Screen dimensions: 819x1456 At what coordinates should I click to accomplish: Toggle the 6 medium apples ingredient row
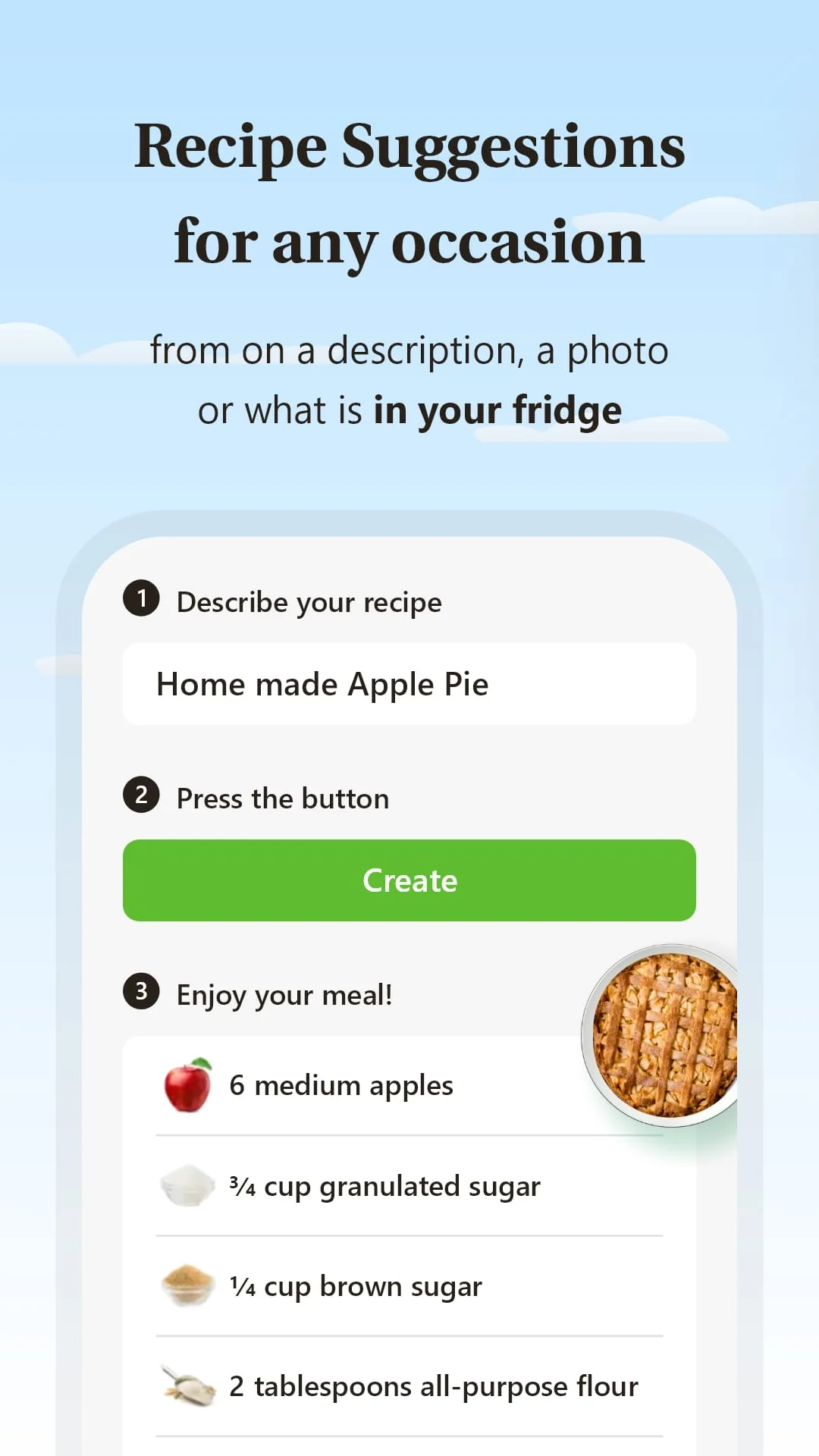(x=341, y=1084)
